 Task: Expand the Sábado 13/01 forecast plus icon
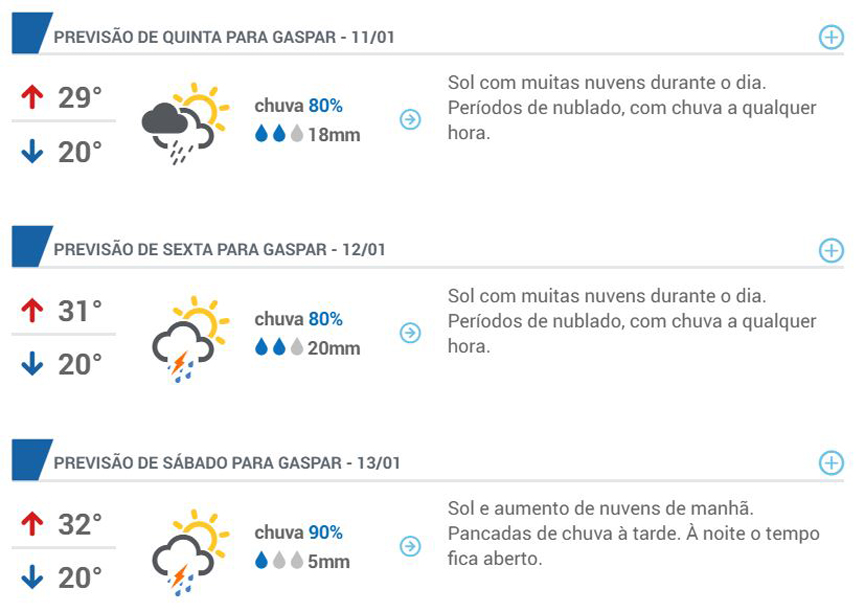tap(831, 463)
